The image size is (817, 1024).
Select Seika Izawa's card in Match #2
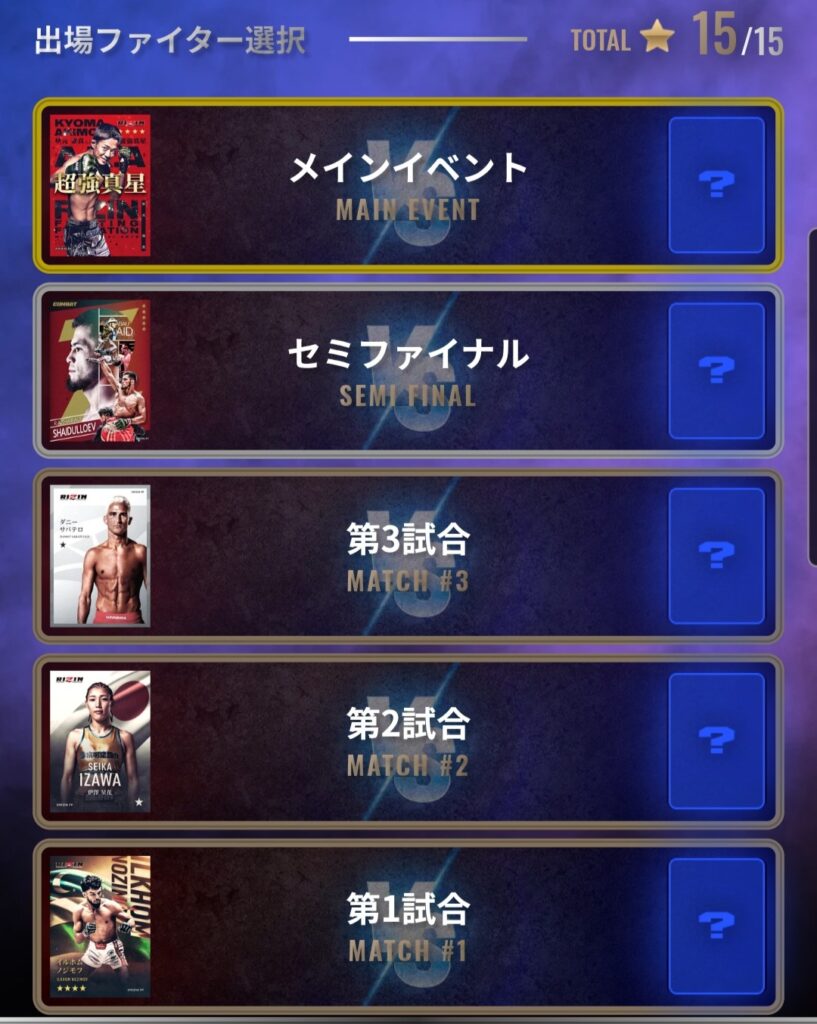coord(100,741)
